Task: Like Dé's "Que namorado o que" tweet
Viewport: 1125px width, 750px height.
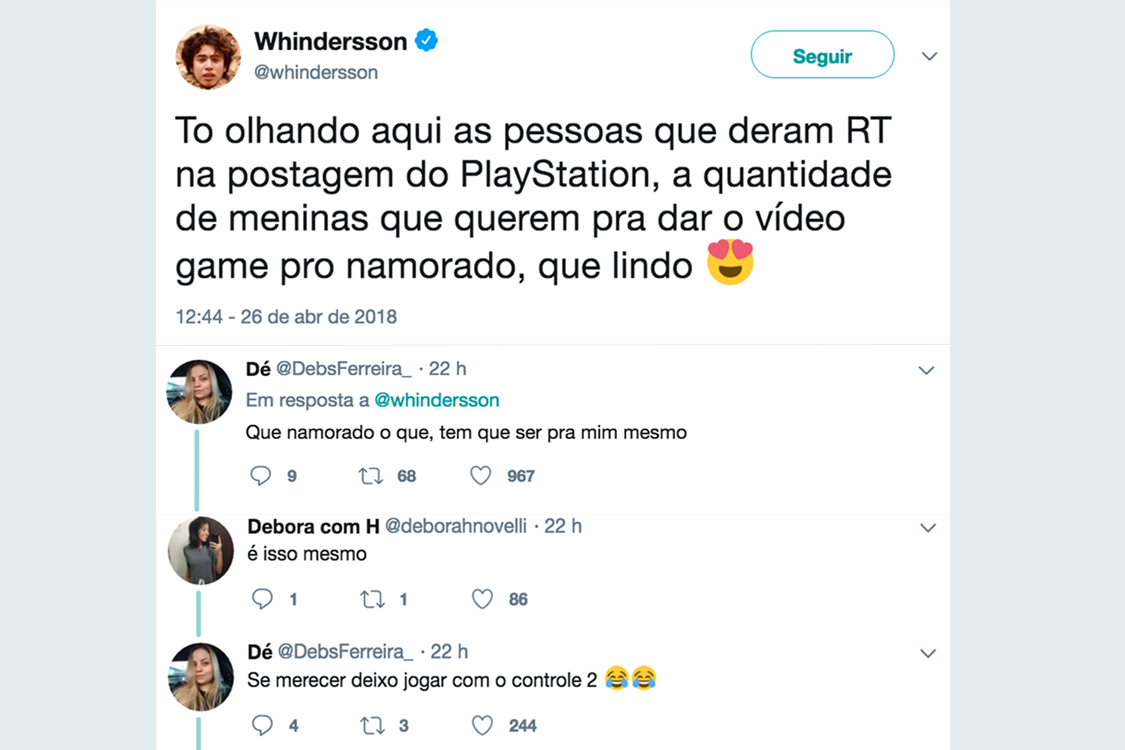Action: click(481, 476)
